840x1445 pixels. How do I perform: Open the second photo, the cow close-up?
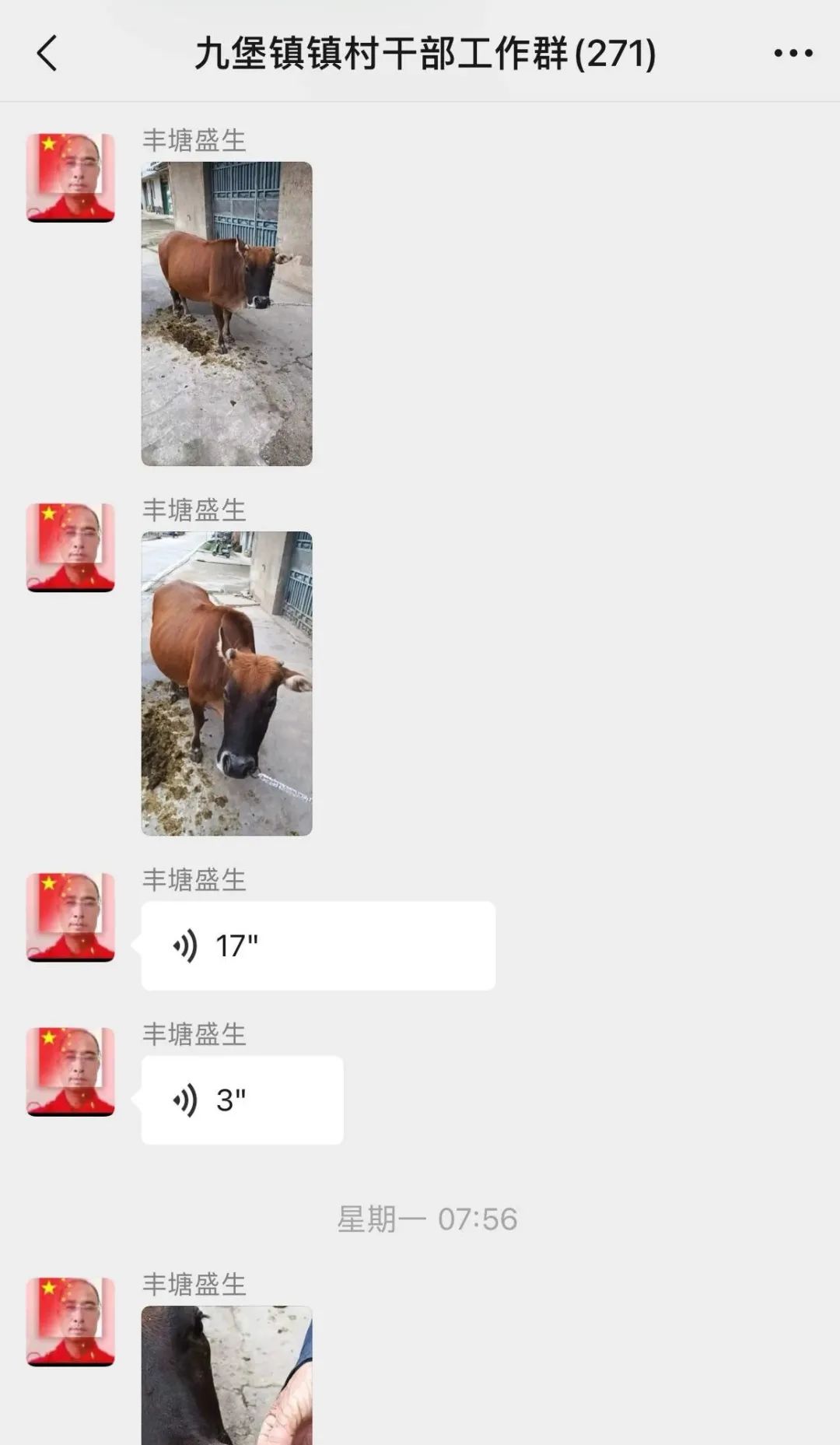coord(226,683)
